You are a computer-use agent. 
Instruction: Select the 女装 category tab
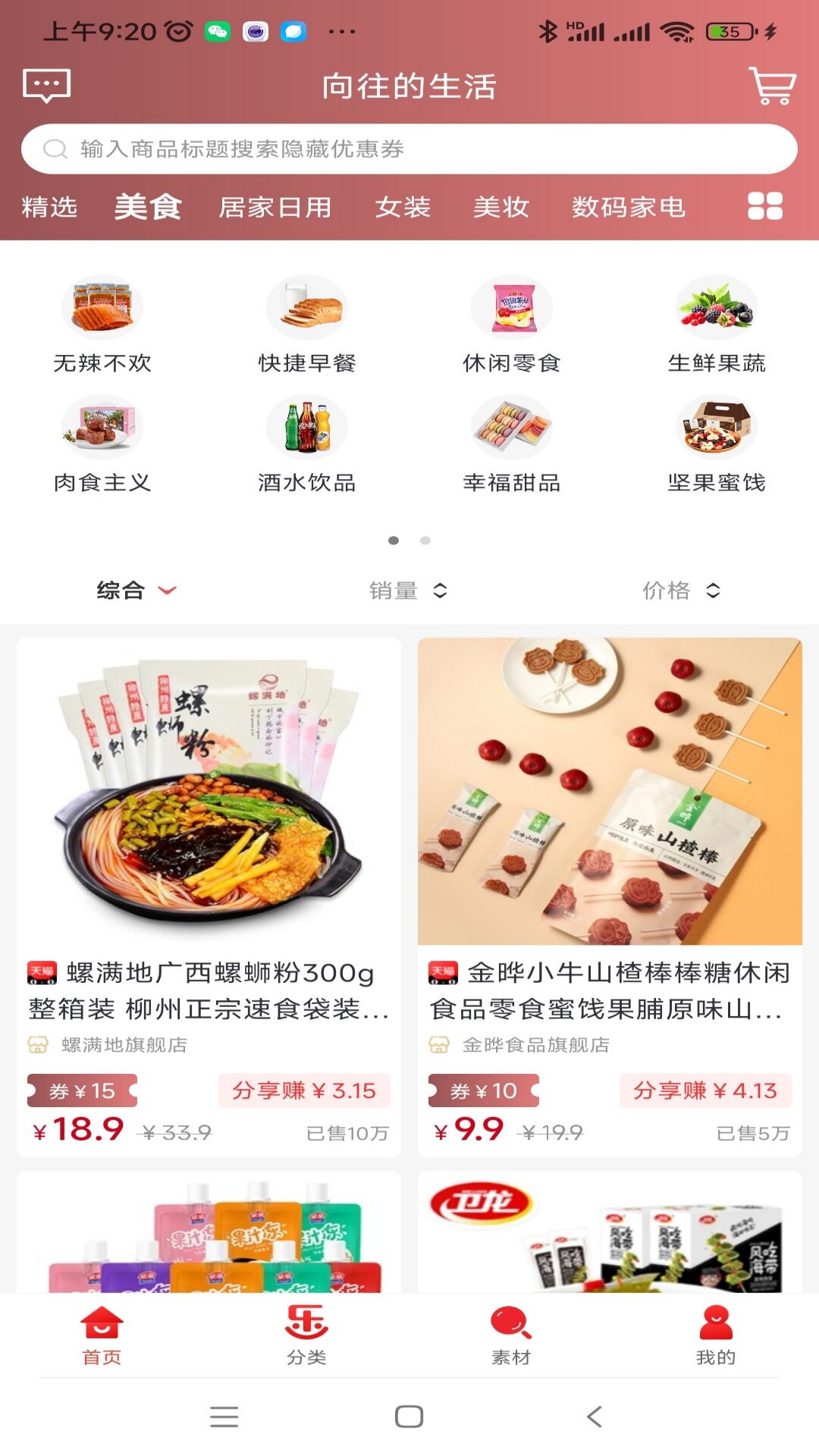(x=403, y=206)
